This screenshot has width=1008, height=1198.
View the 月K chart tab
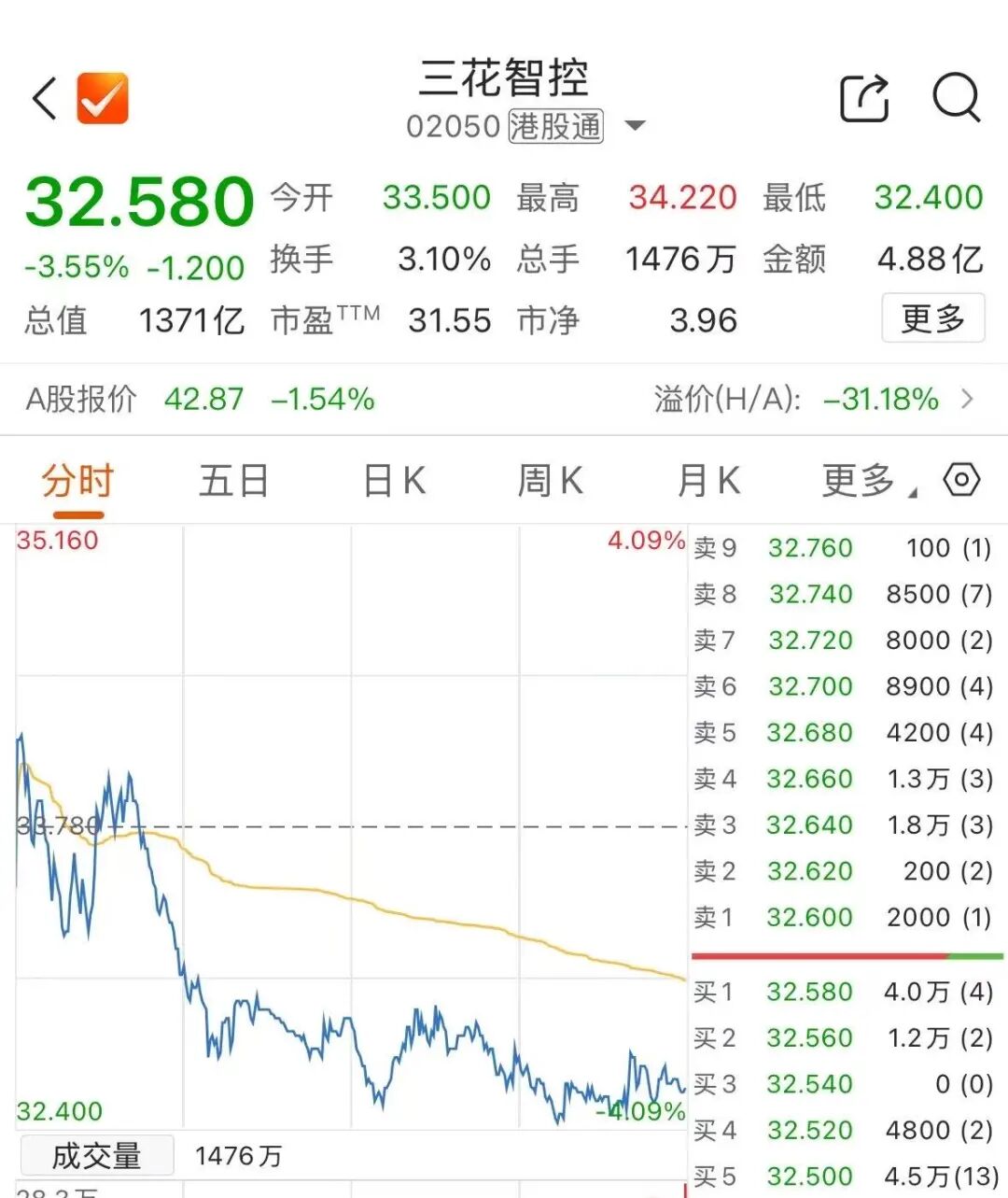click(x=708, y=482)
